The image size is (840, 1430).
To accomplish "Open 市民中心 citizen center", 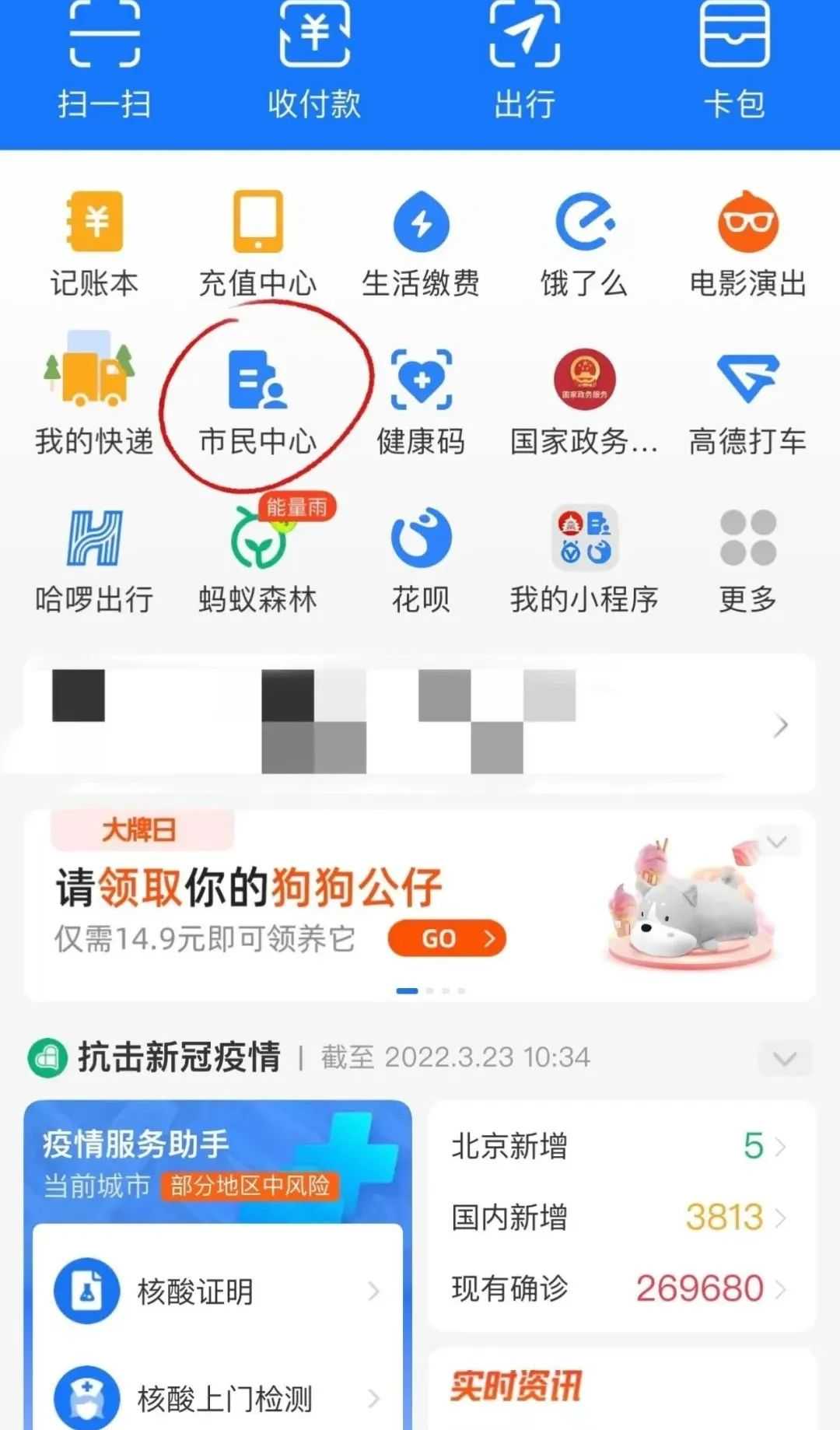I will [x=258, y=401].
